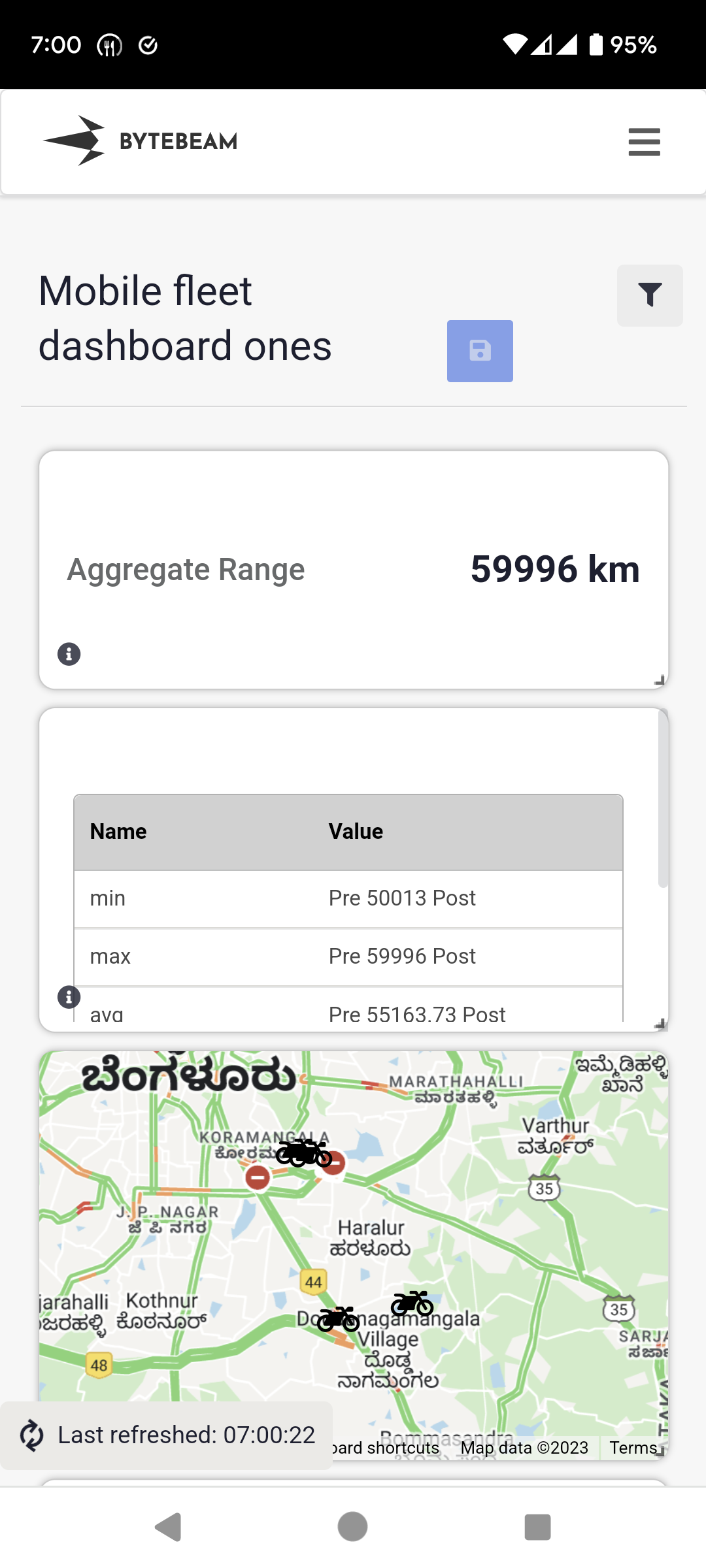Show info for the Aggregate Range panel
Screen dimensions: 706x1568
click(69, 654)
